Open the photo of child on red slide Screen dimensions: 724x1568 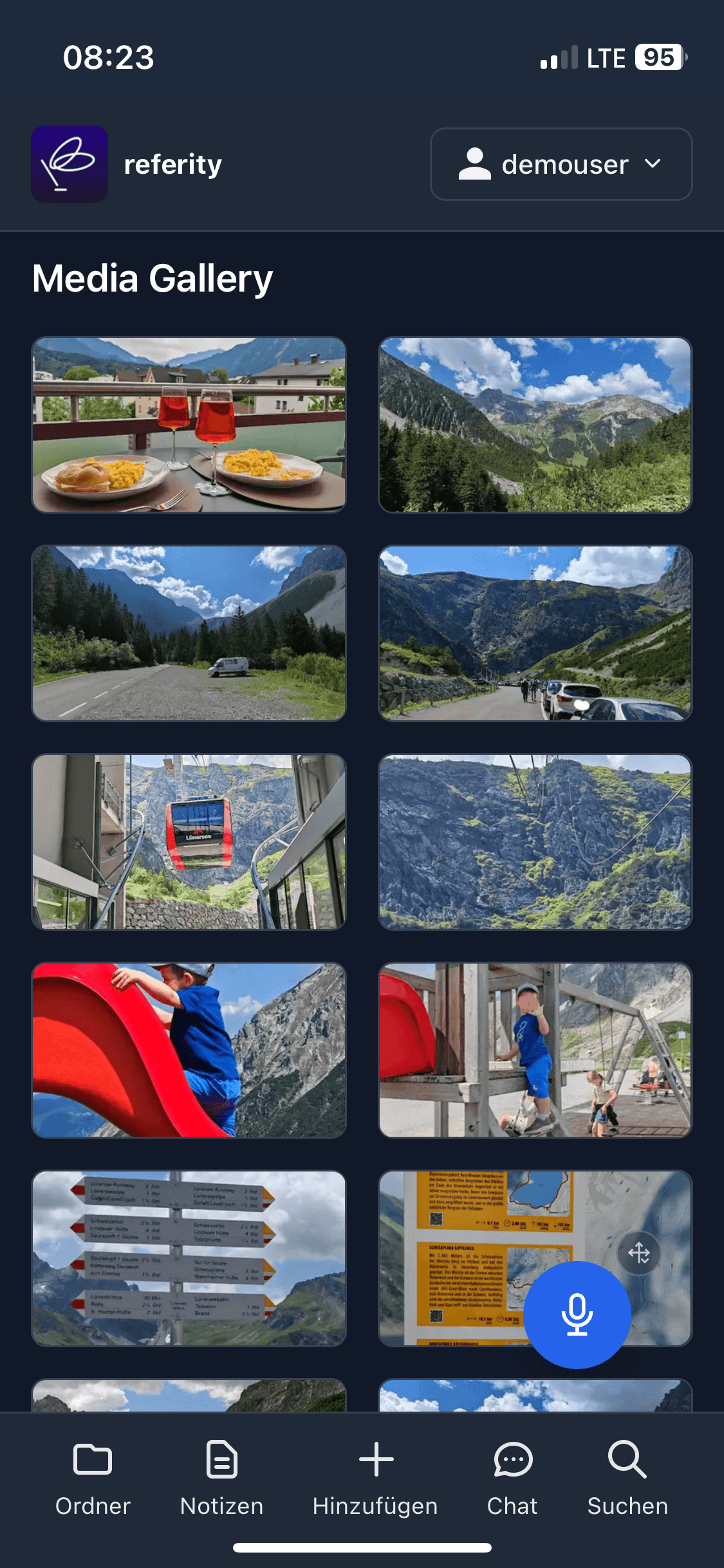tap(189, 1050)
